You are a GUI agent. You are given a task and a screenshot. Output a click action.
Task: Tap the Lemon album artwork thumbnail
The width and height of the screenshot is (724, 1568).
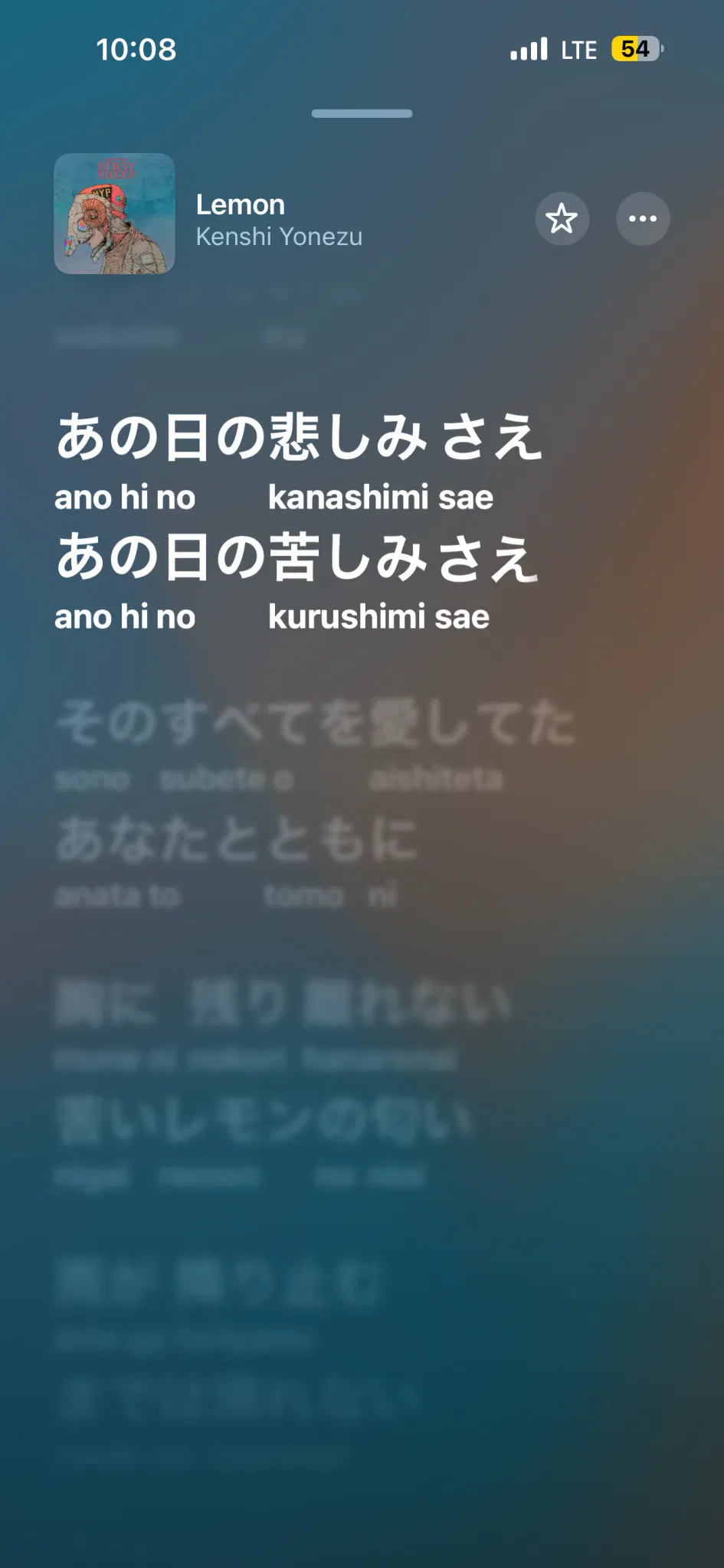click(114, 214)
